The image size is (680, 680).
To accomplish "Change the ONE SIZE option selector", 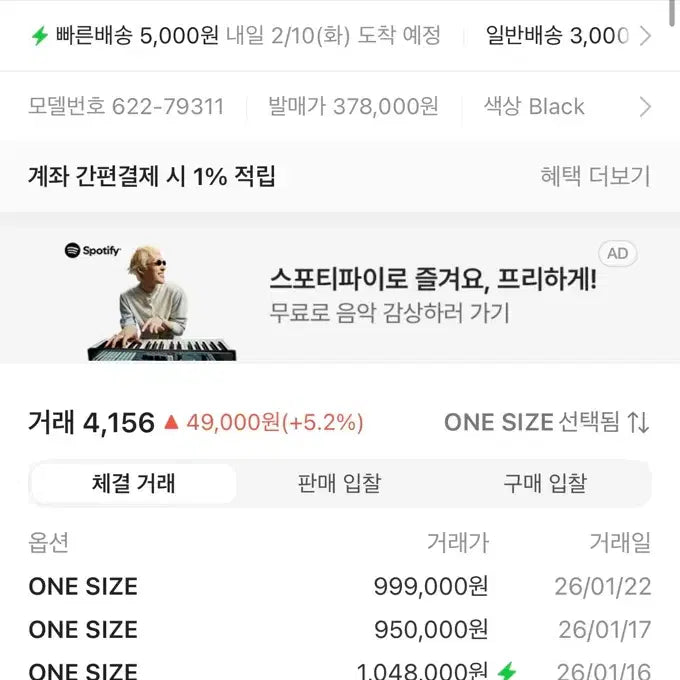I will click(547, 423).
